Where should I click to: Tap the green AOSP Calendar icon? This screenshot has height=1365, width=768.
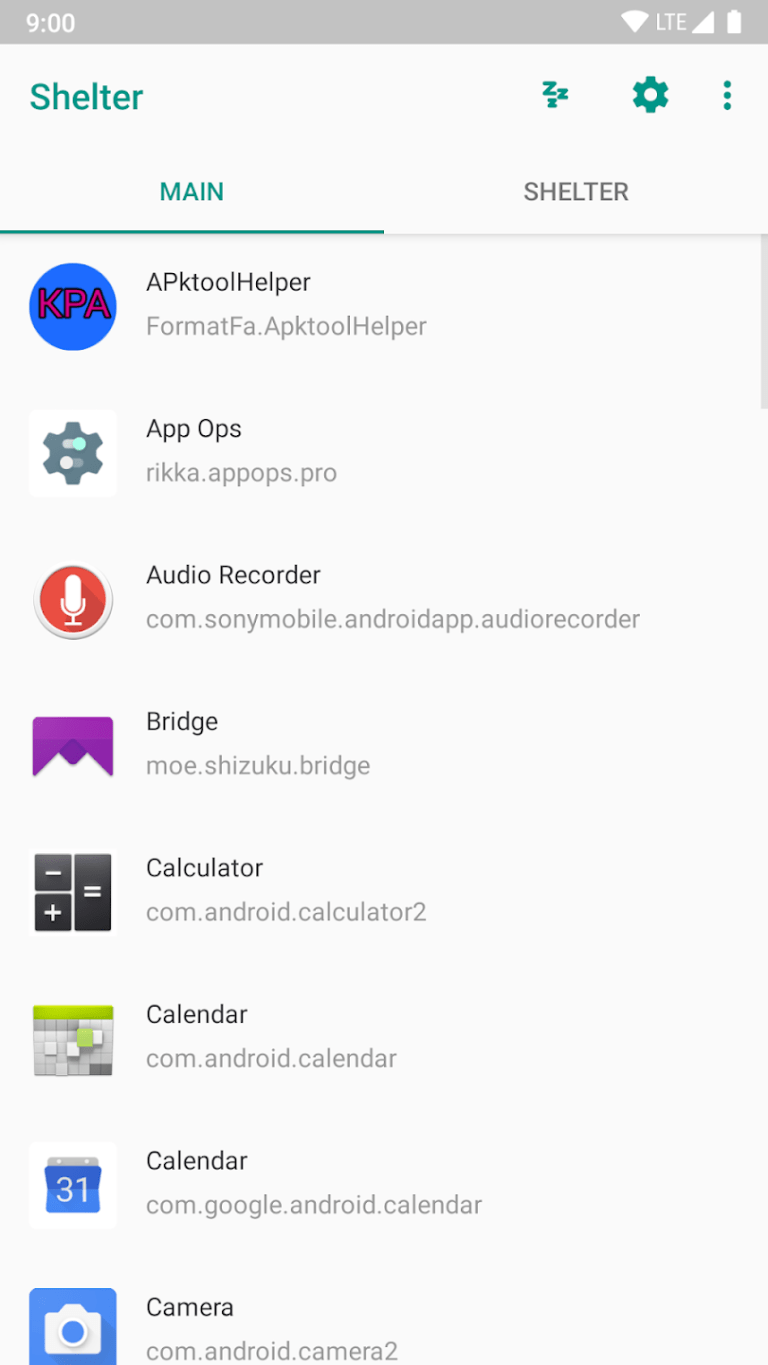(72, 1039)
